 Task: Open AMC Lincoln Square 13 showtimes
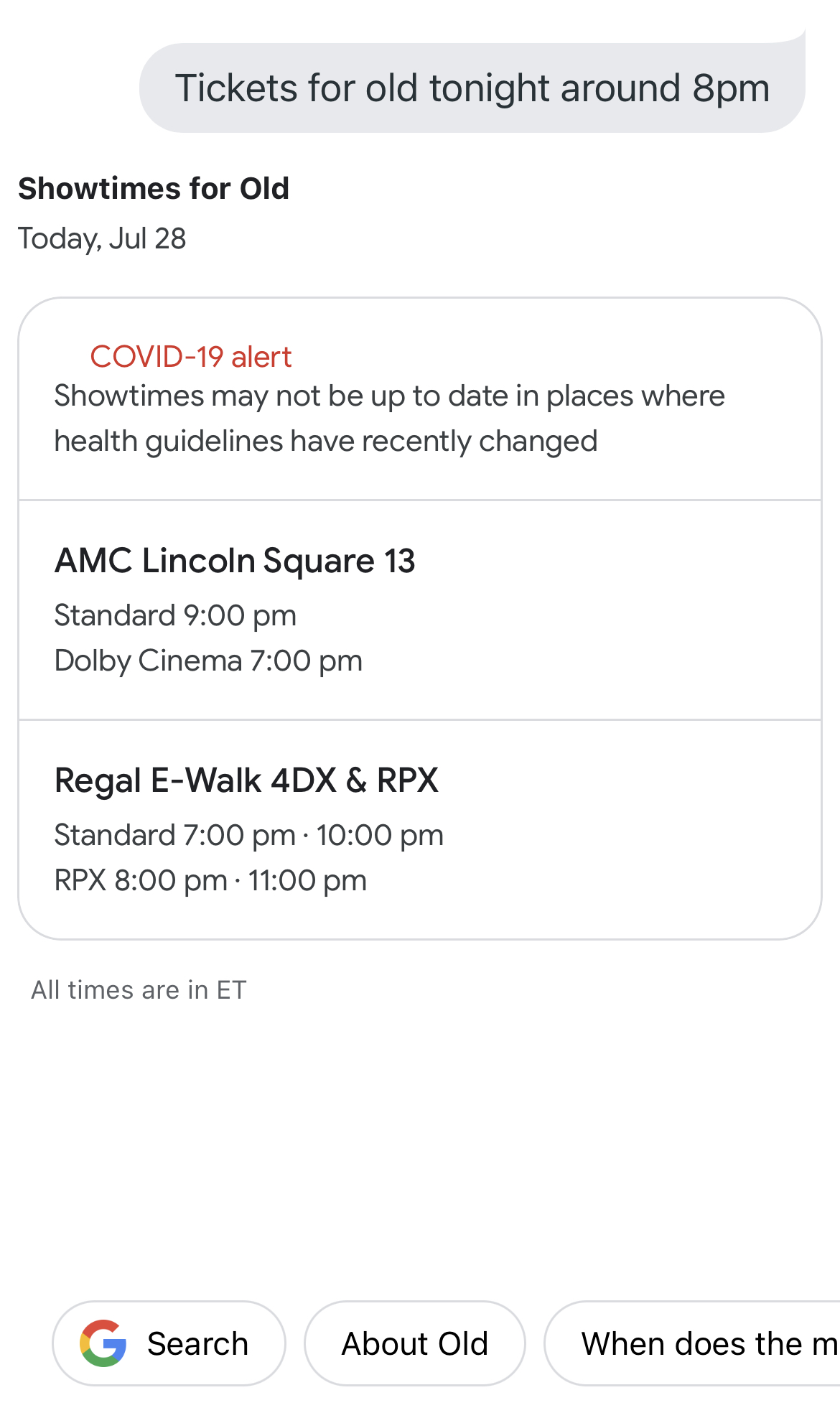(420, 610)
